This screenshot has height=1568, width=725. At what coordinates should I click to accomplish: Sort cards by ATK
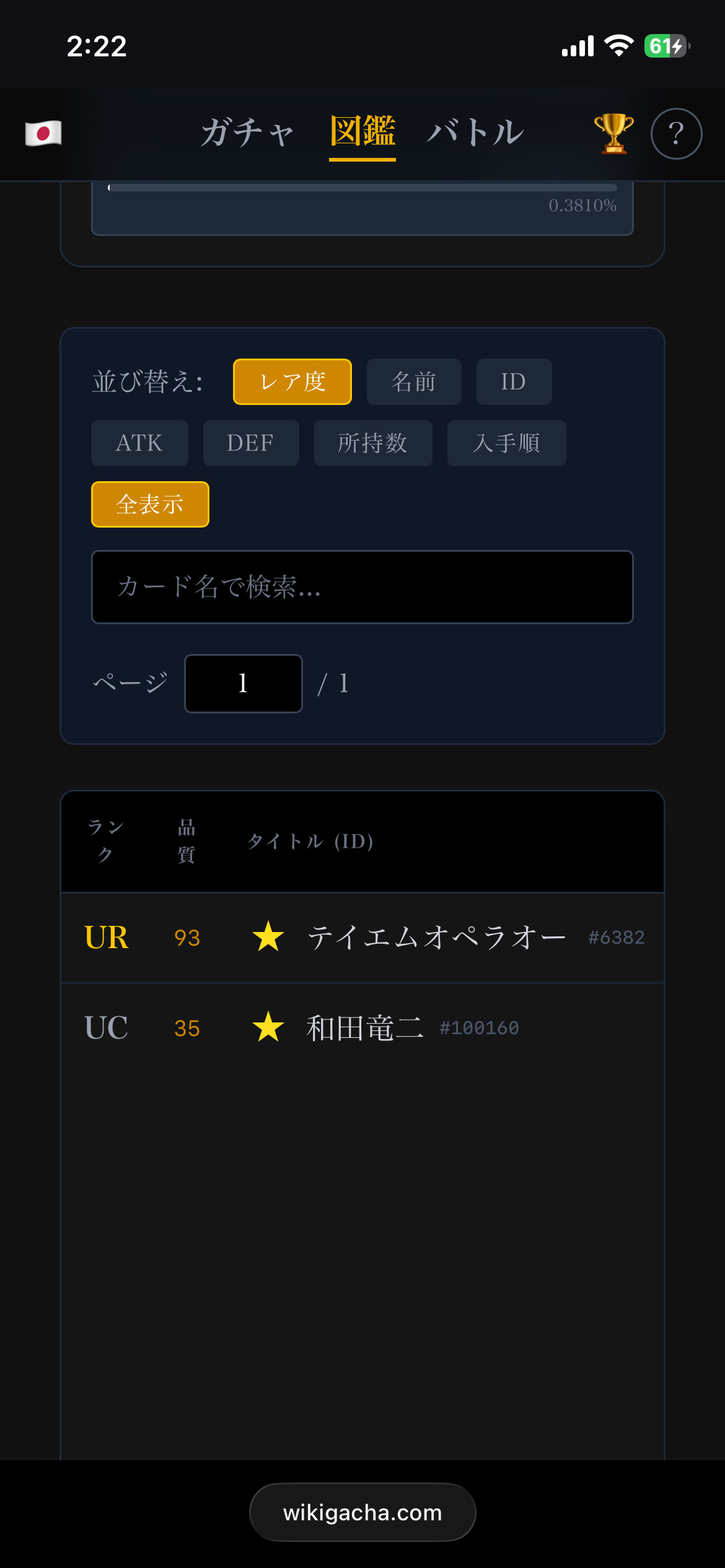point(139,443)
